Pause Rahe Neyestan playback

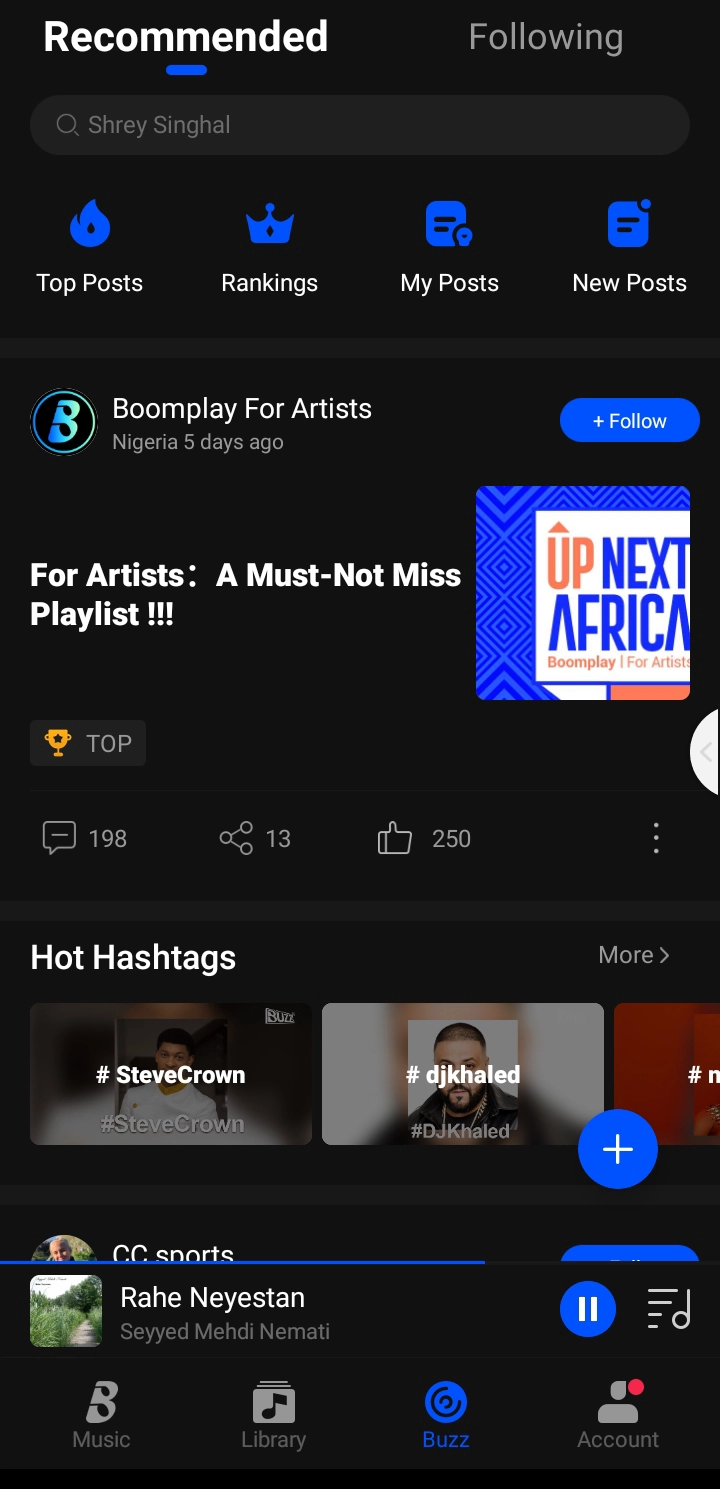588,1309
